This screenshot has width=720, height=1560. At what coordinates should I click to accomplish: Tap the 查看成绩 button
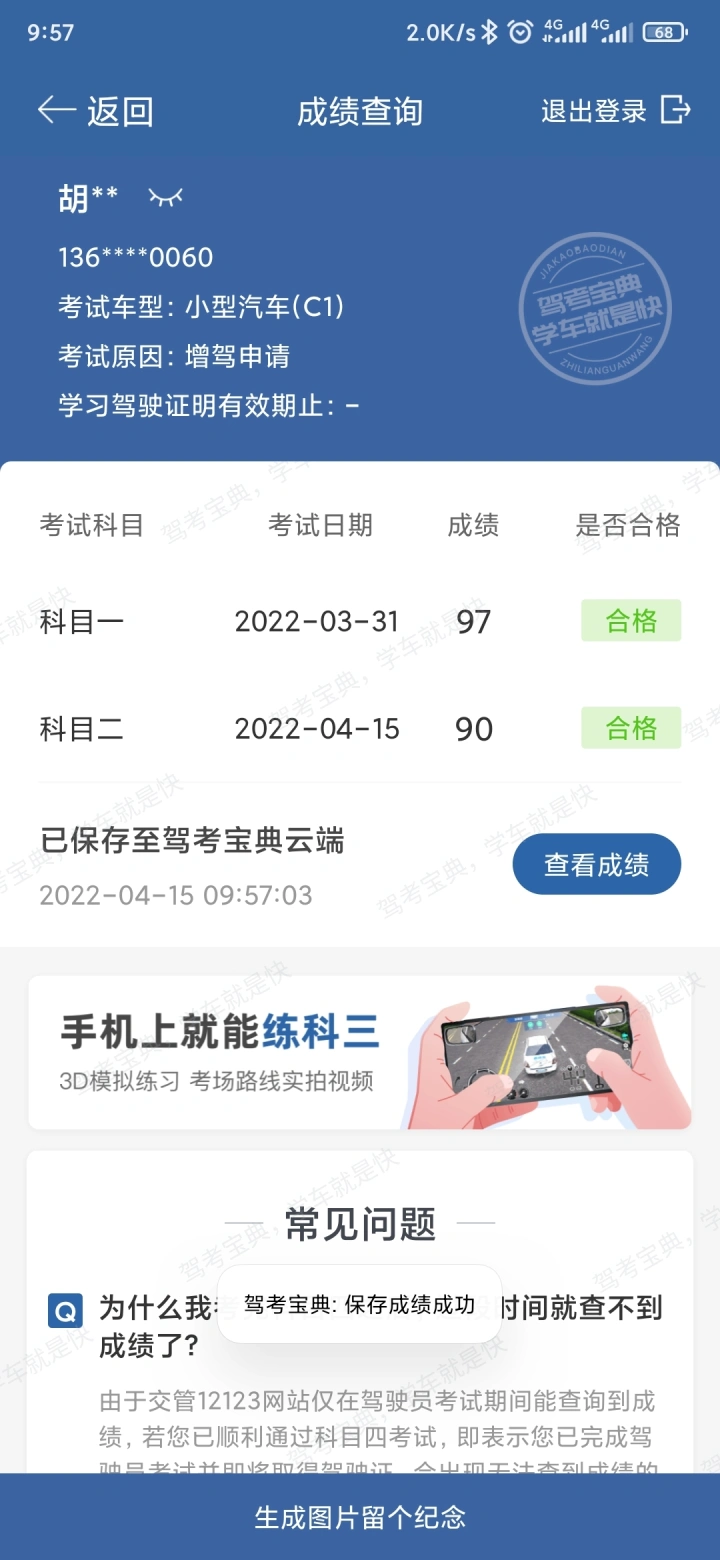pyautogui.click(x=597, y=864)
